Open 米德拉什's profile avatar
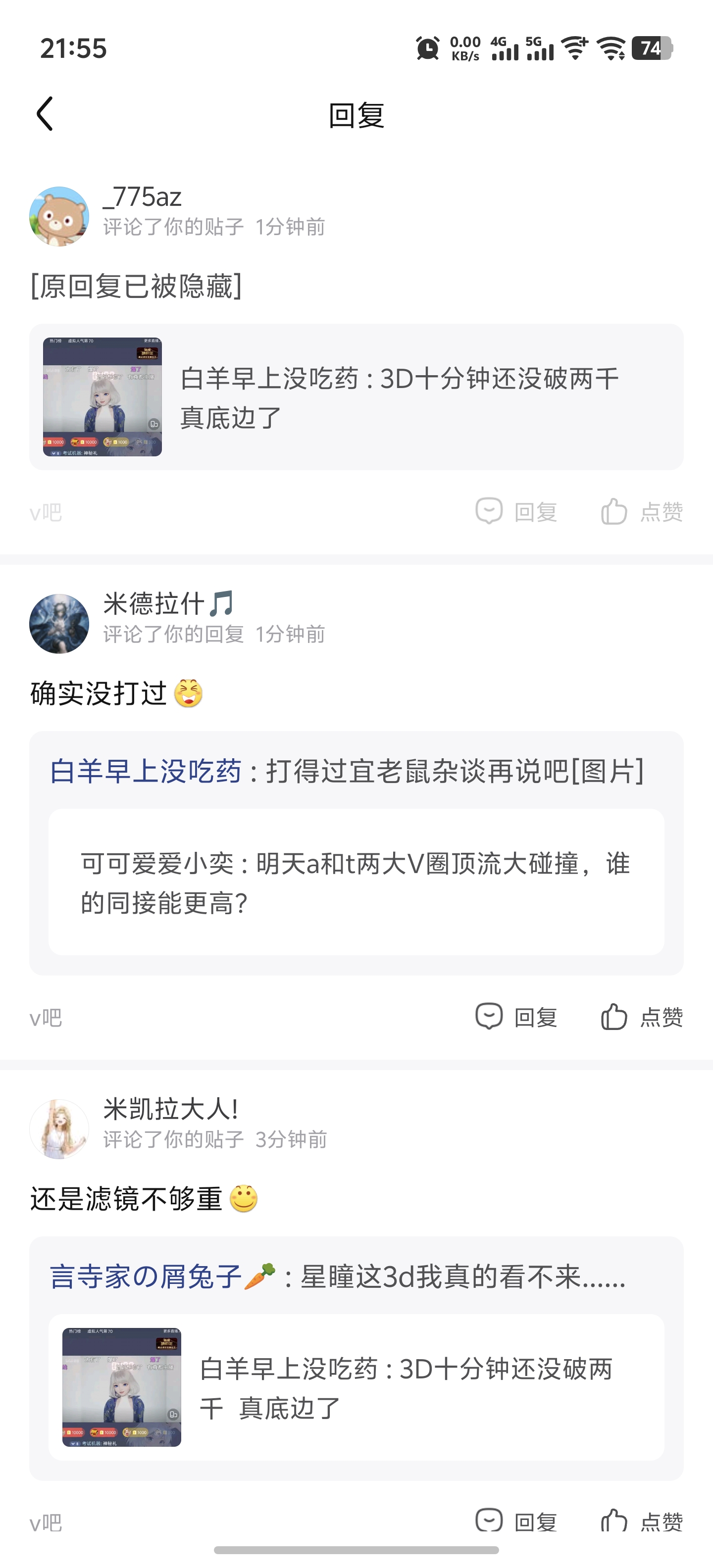Screen dimensions: 713x1568 59,623
